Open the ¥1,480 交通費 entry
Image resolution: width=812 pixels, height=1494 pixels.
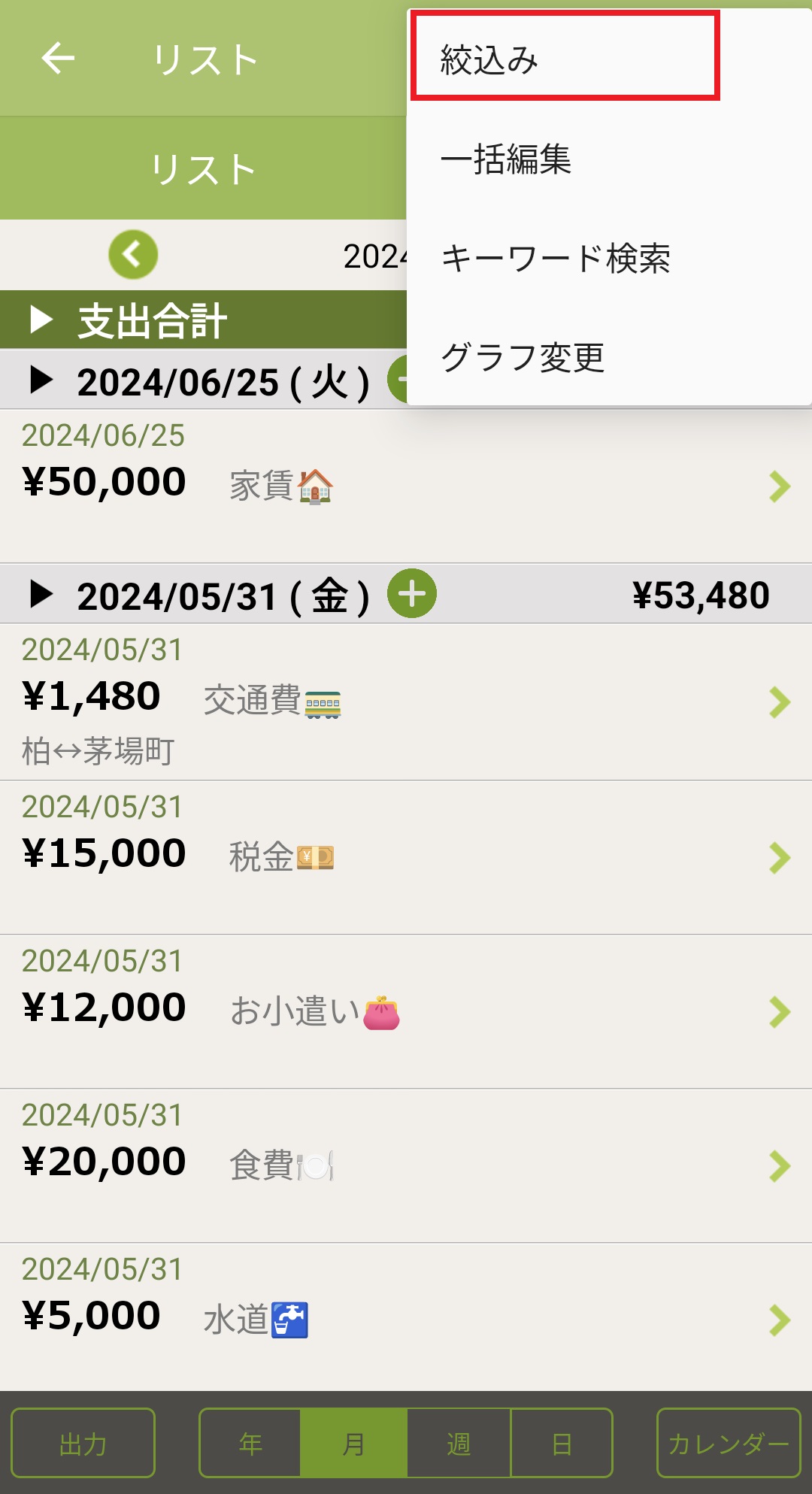pos(406,701)
